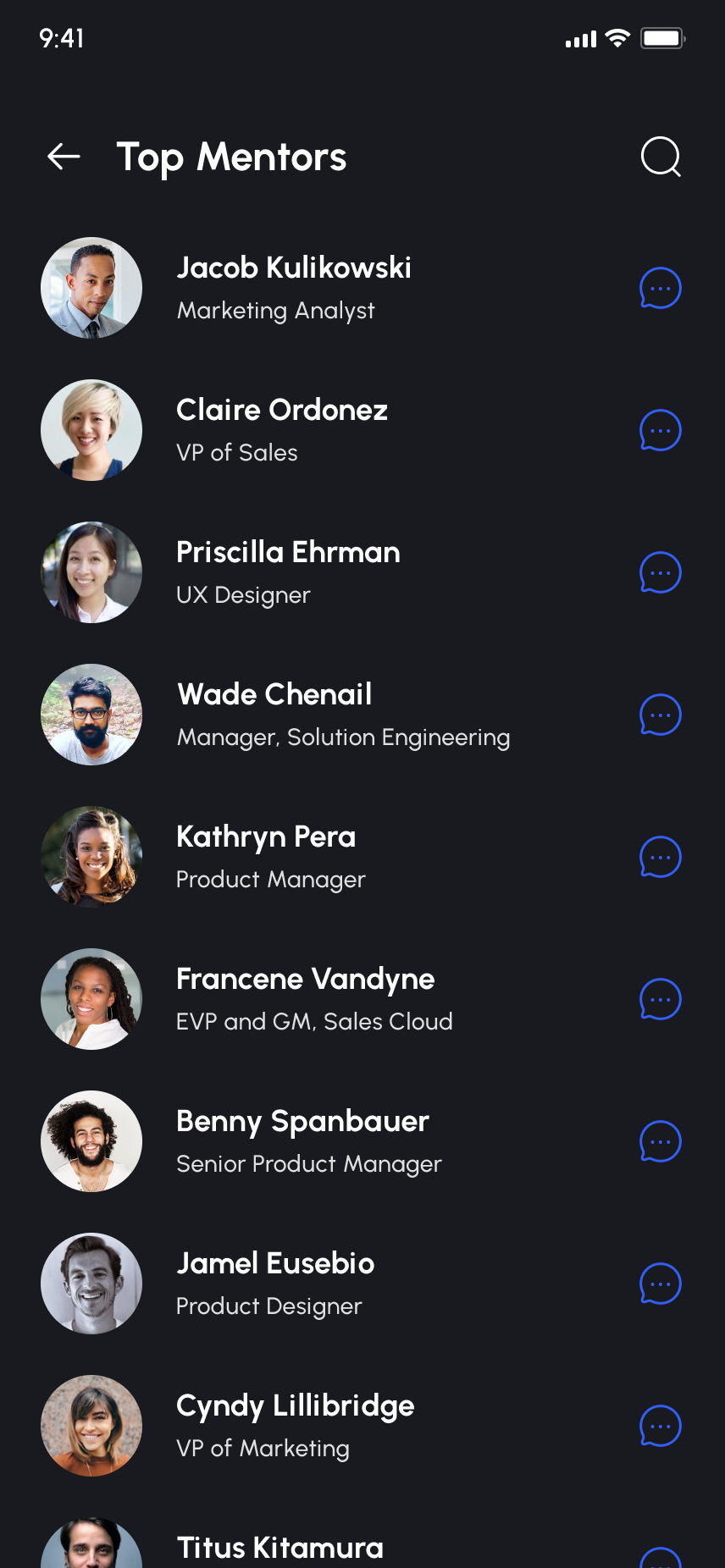Start a chat with Wade Chenail
The width and height of the screenshot is (725, 1568).
pos(661,715)
